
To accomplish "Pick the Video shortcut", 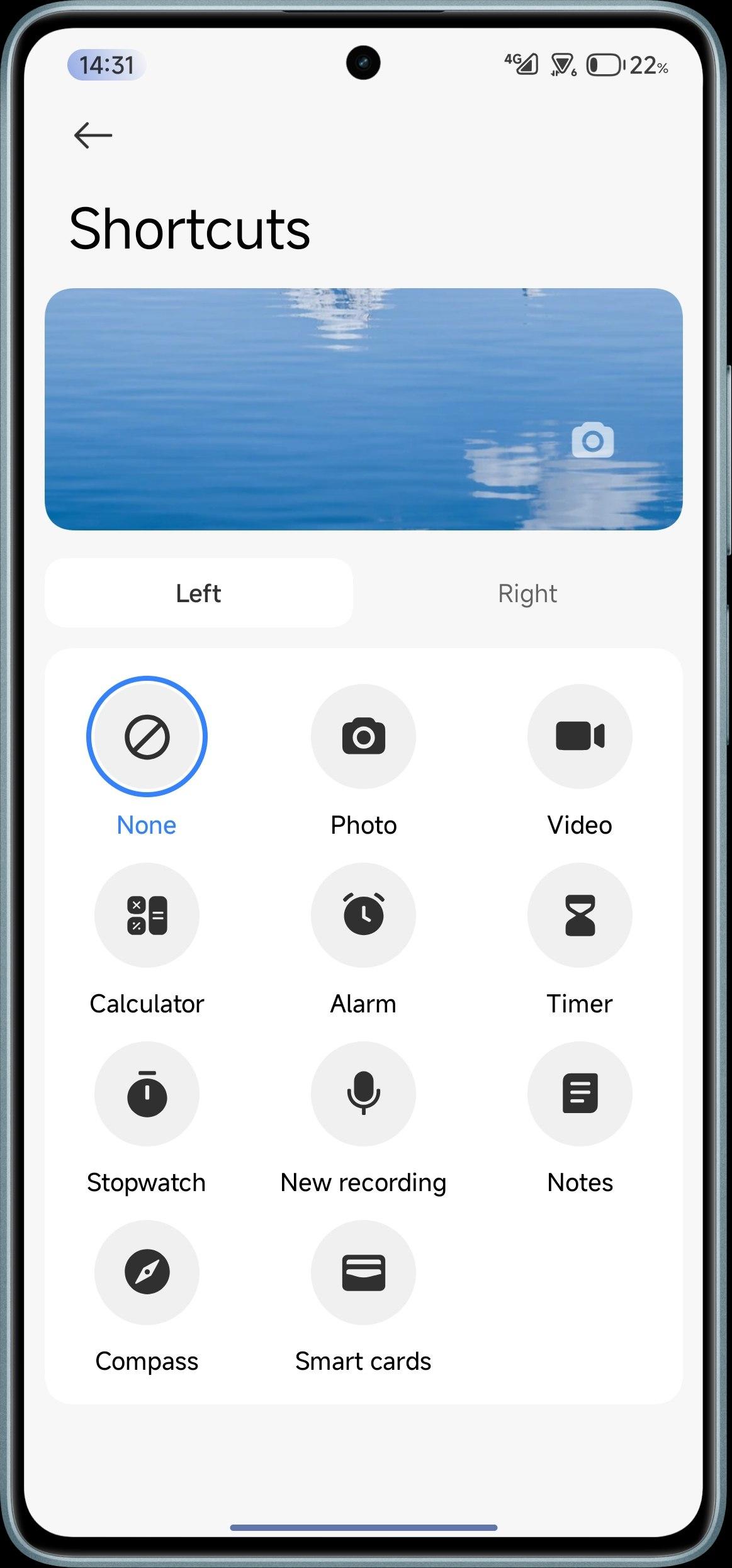I will point(580,737).
